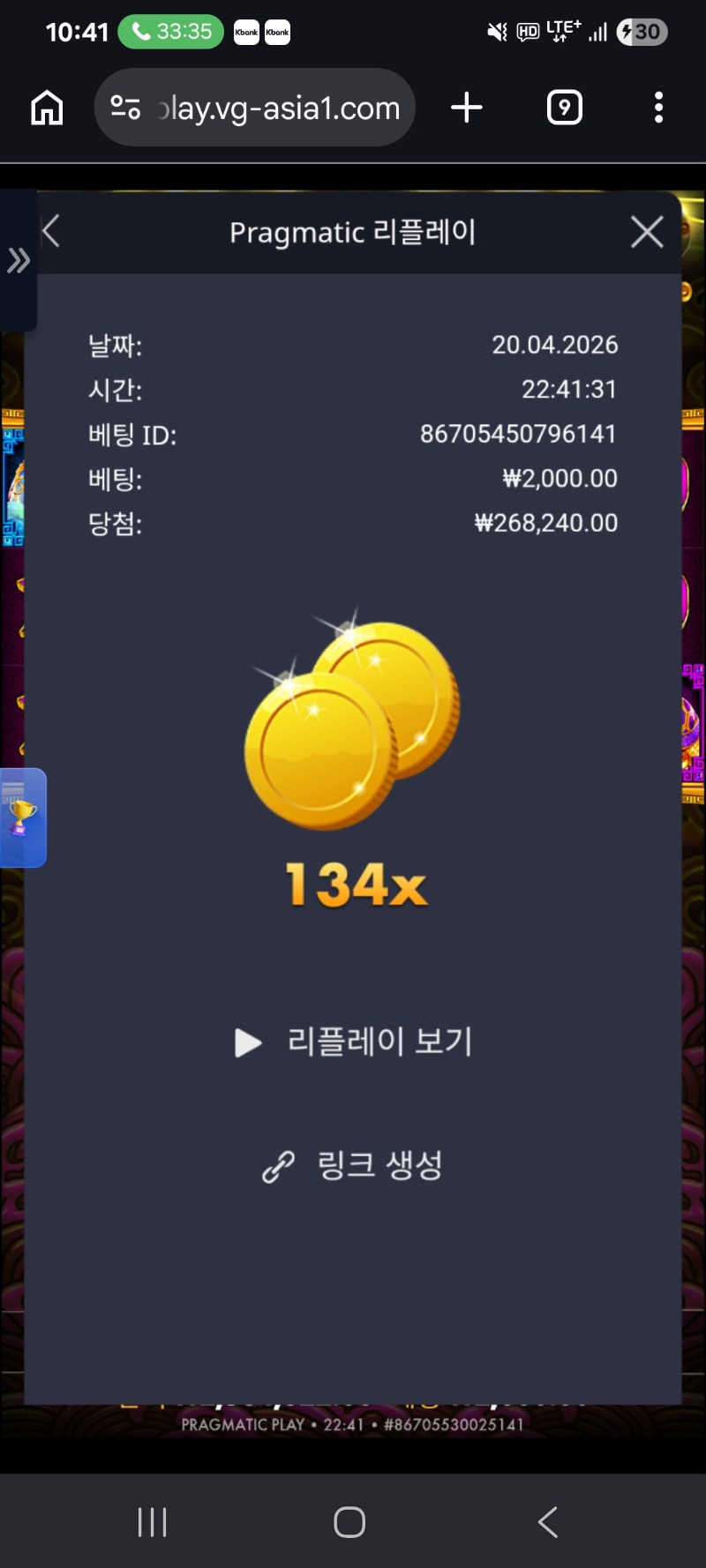
Task: Close the Pragmatic replay dialog
Action: coord(647,232)
